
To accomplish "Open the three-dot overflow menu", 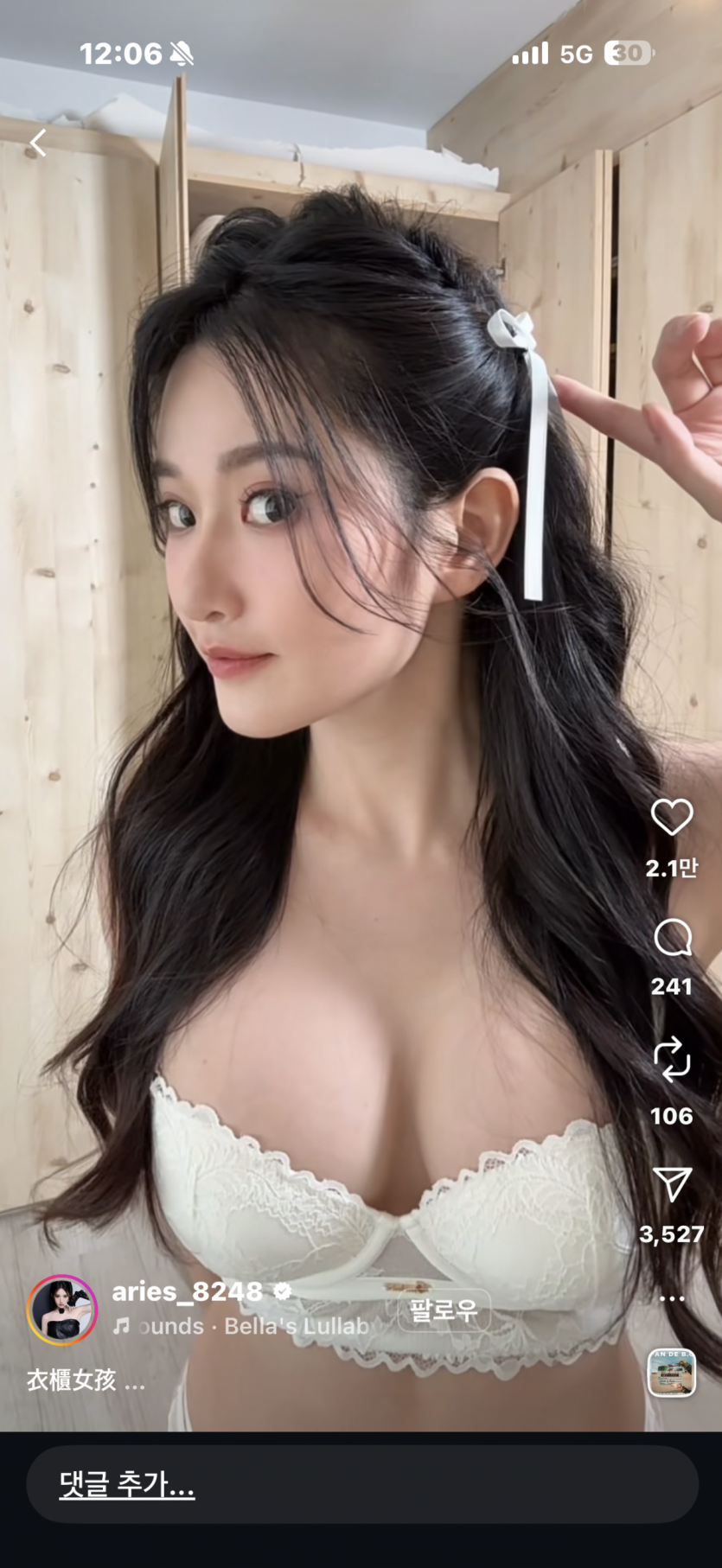I will point(672,1298).
